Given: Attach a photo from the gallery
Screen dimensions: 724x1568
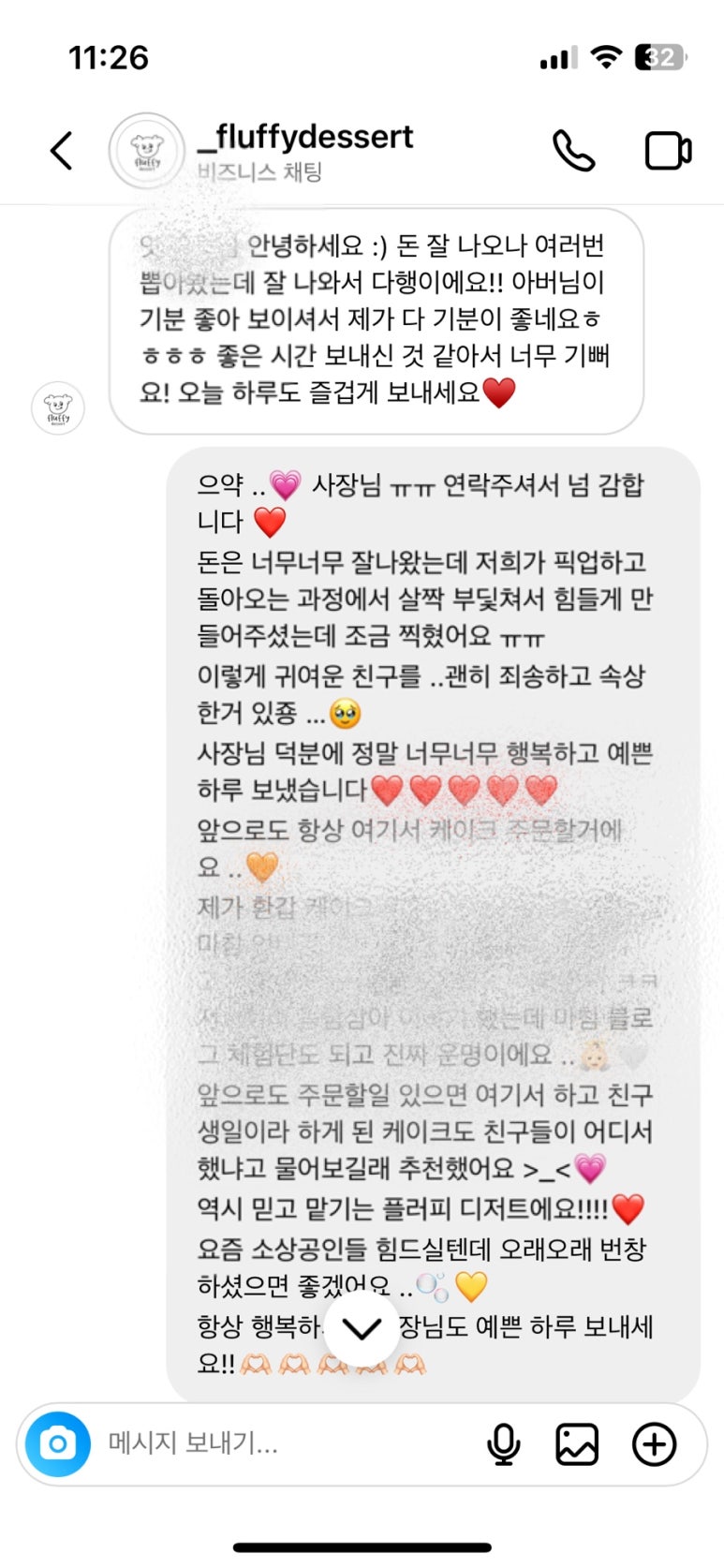Looking at the screenshot, I should pos(577,1443).
